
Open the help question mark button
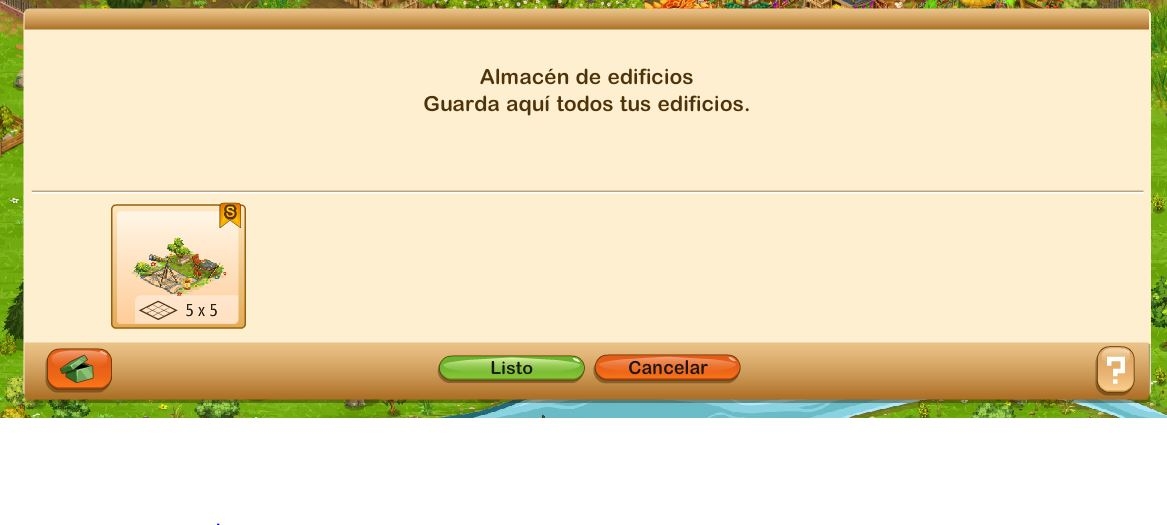[x=1115, y=370]
